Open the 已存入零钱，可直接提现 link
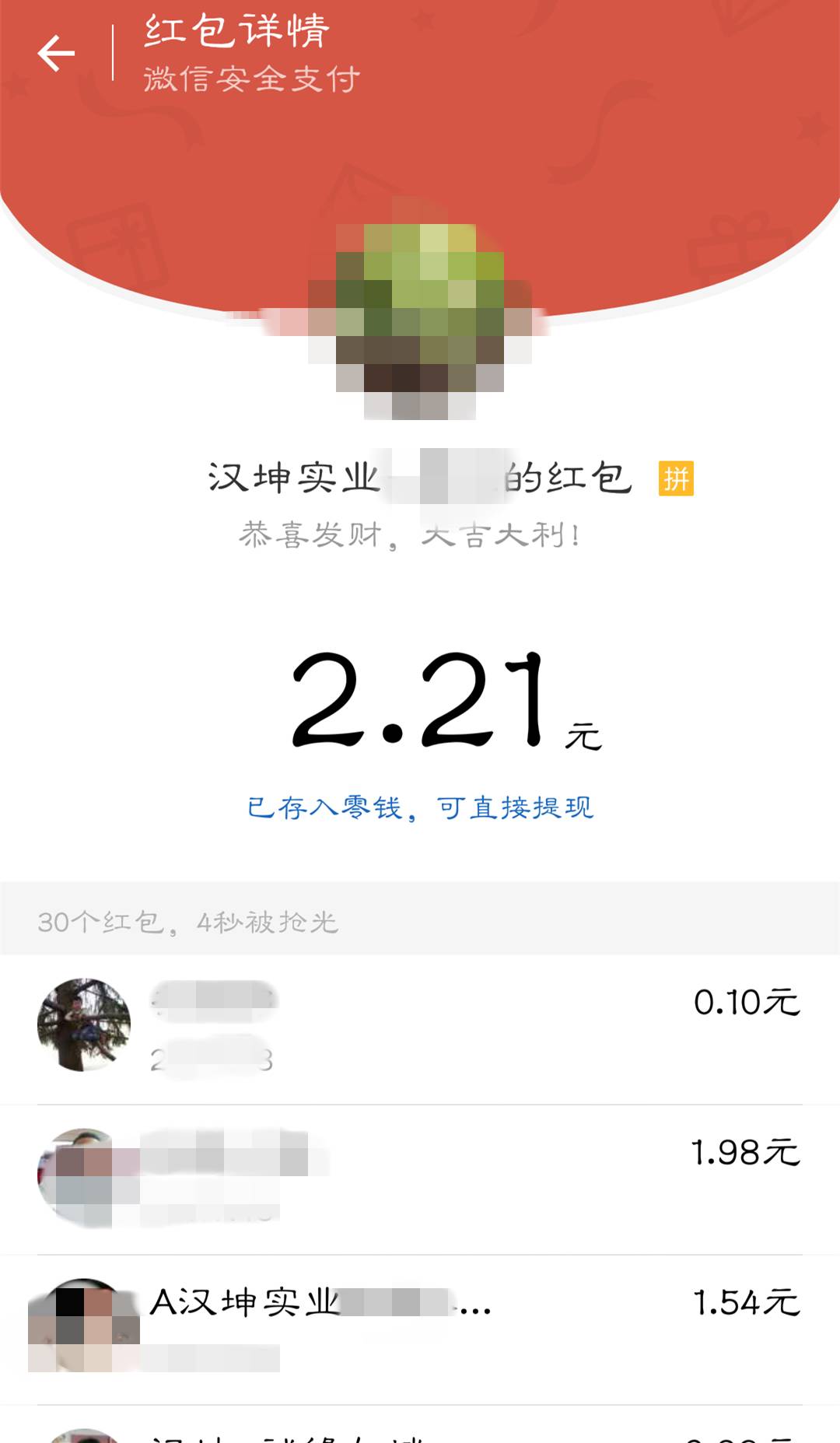The height and width of the screenshot is (1443, 840). pyautogui.click(x=420, y=807)
